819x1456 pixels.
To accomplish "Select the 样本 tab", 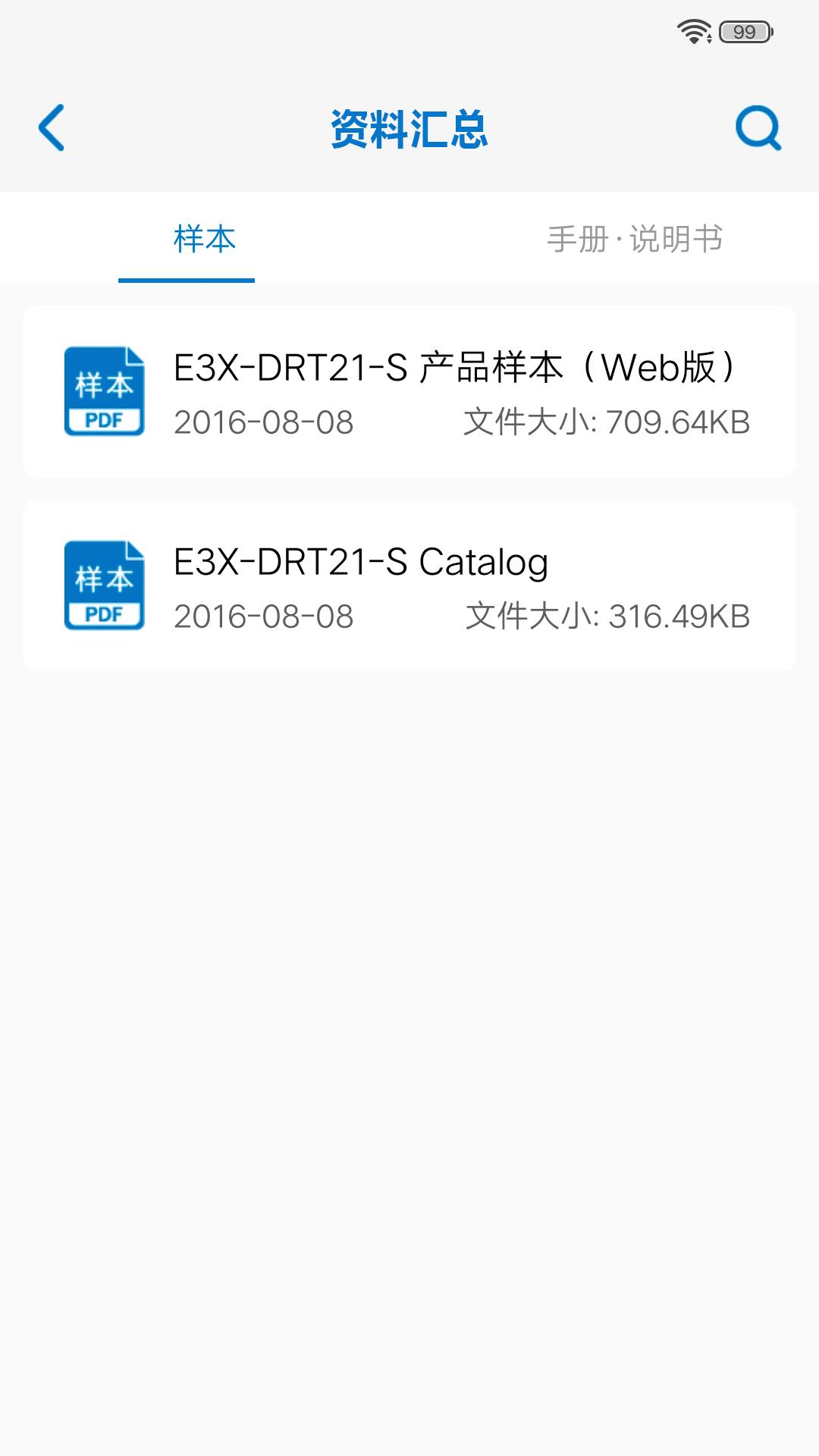I will 205,237.
